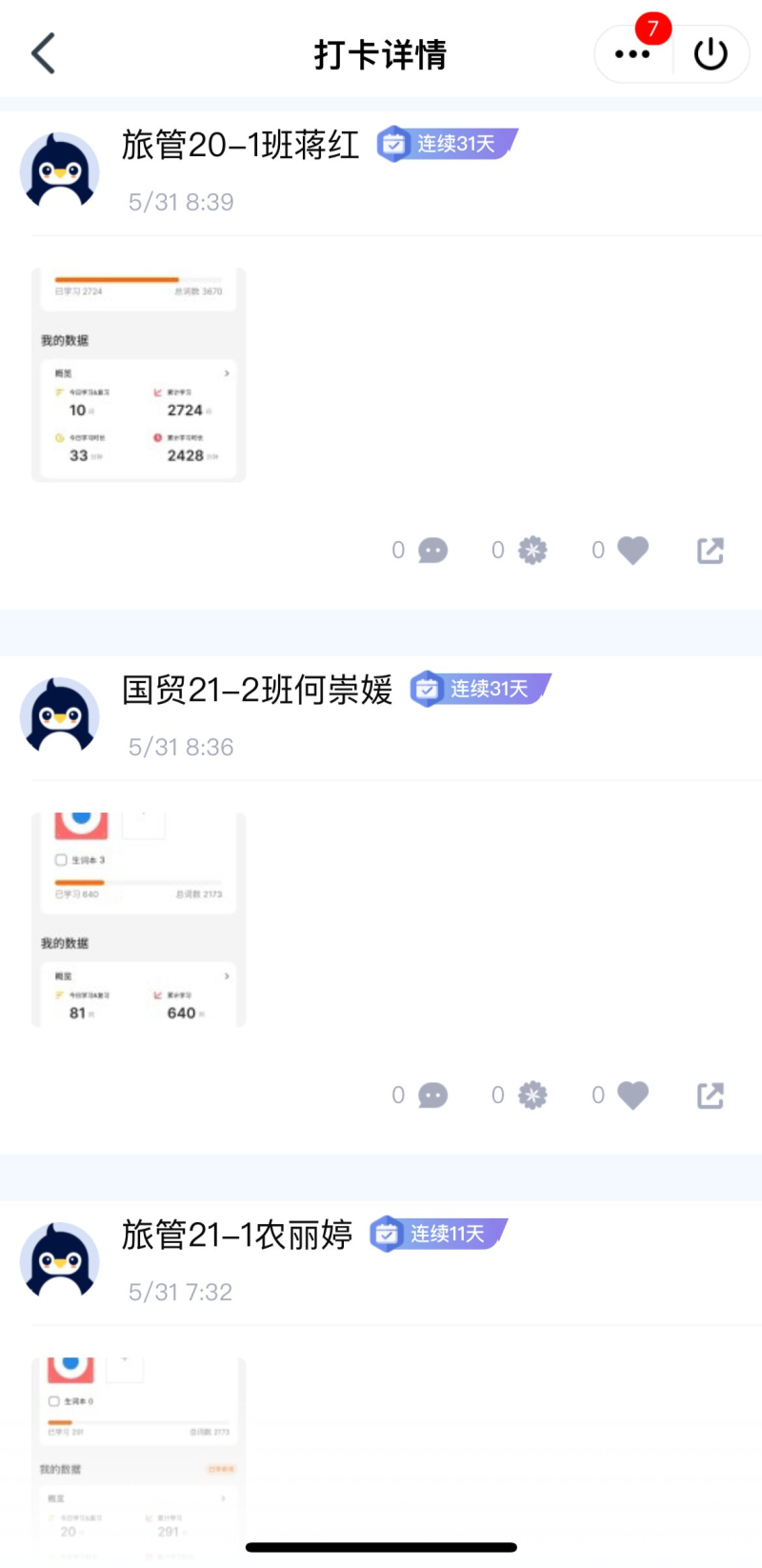The image size is (762, 1568).
Task: Open 国贸21-2班何崇媛's avatar
Action: (60, 716)
